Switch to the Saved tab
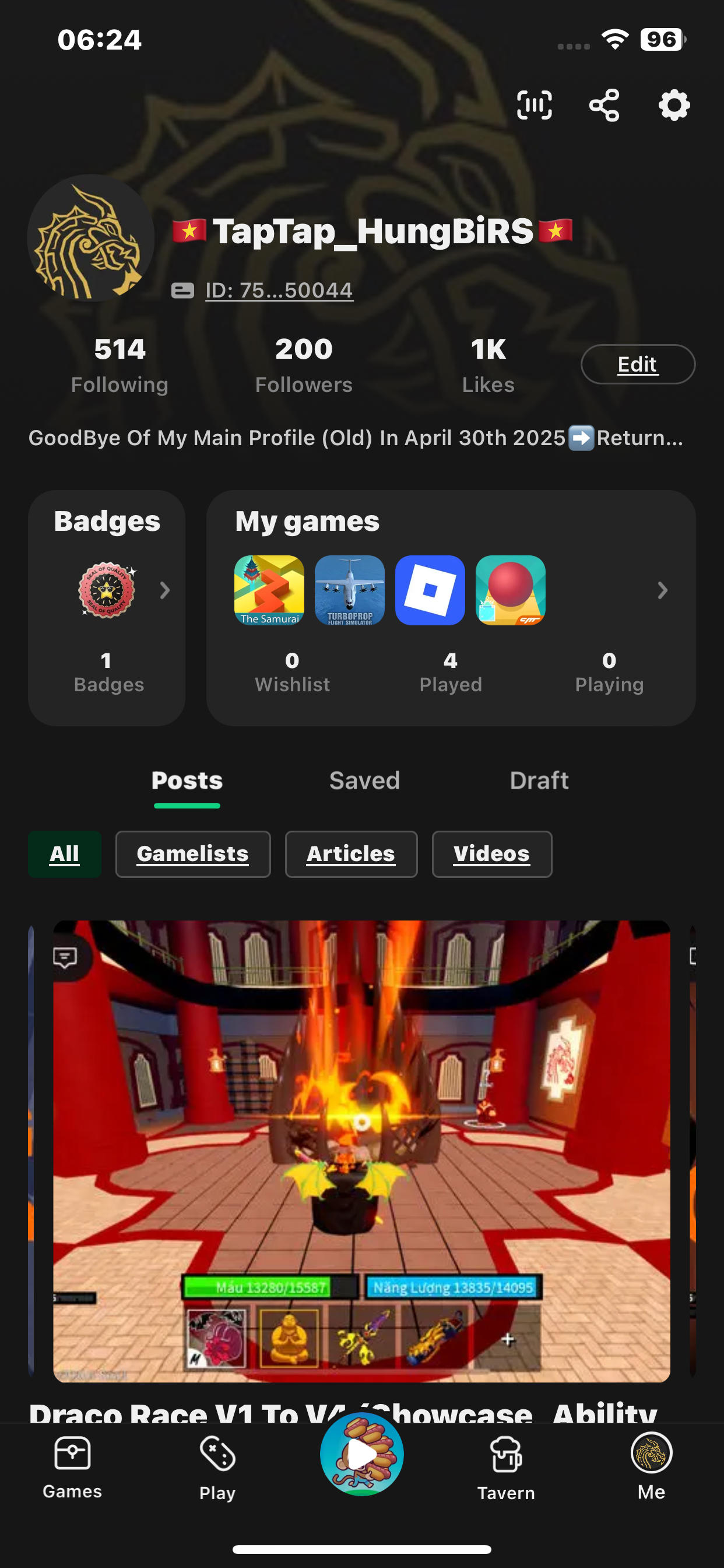 pyautogui.click(x=364, y=780)
